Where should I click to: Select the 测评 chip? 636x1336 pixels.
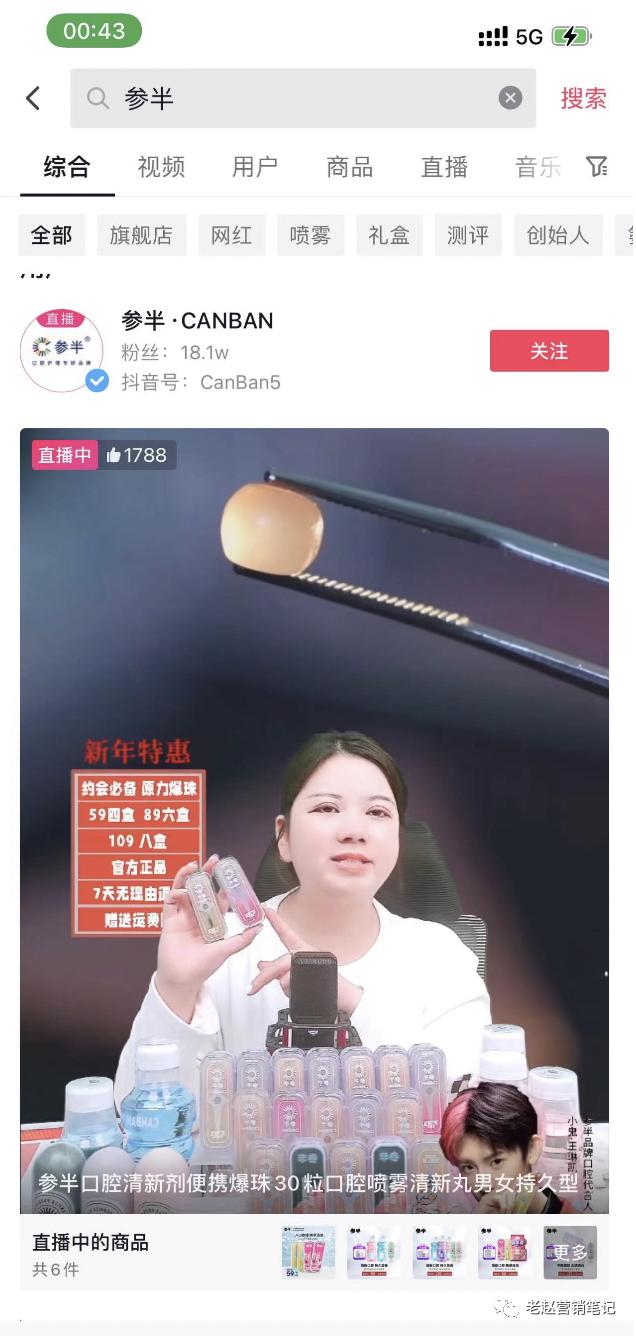click(x=468, y=235)
